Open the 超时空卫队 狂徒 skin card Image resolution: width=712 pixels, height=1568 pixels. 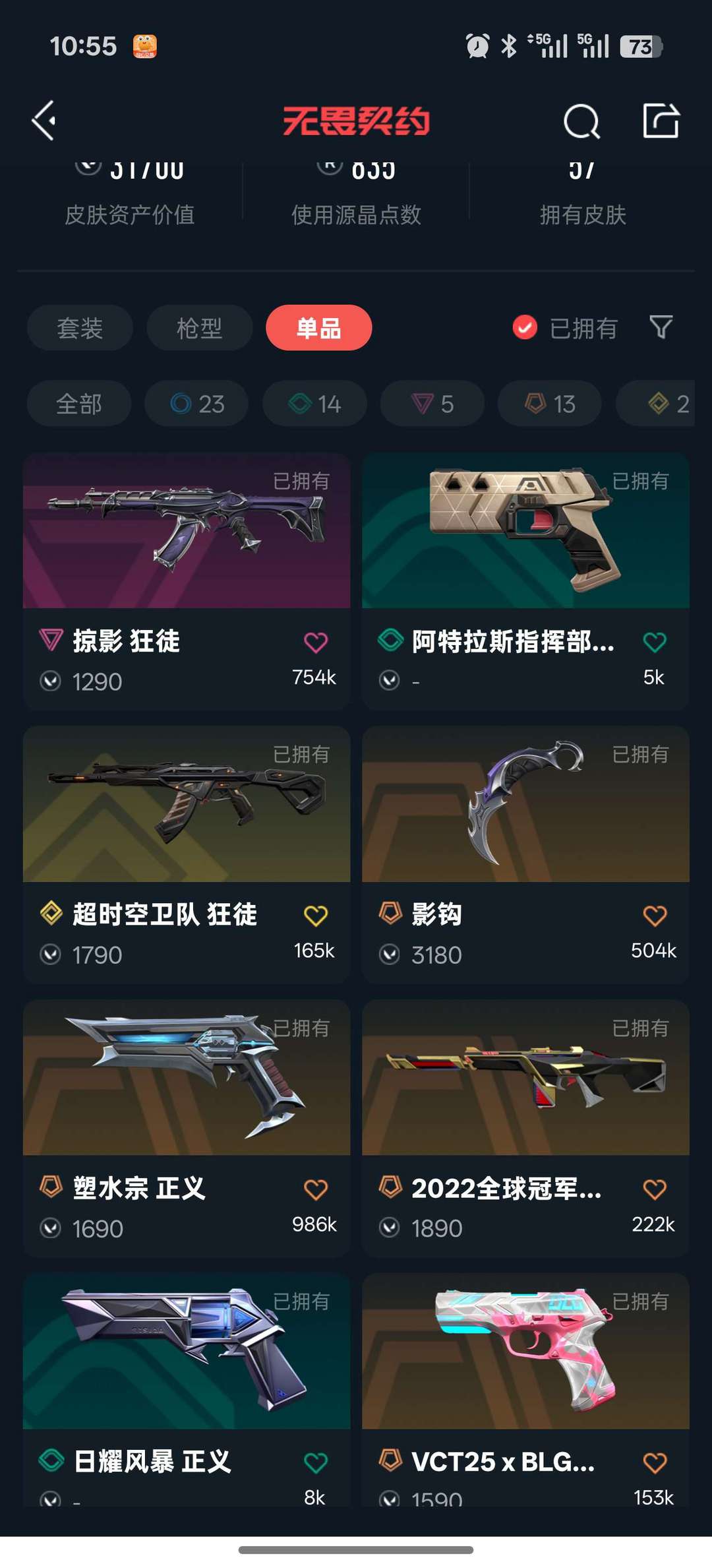tap(187, 855)
